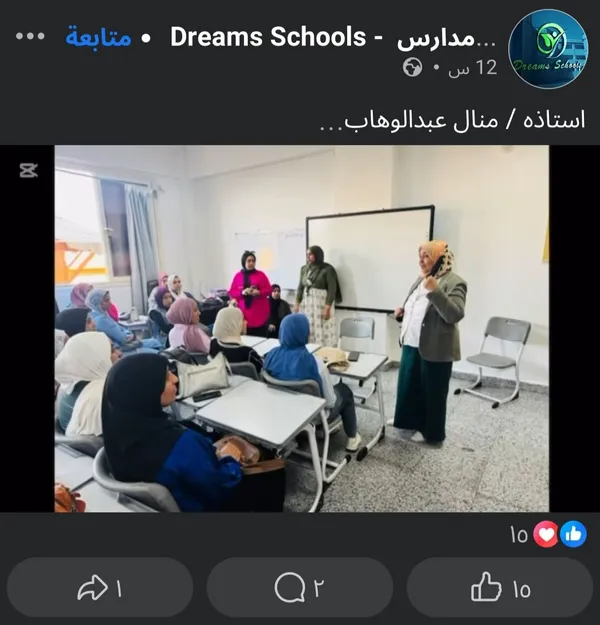The height and width of the screenshot is (625, 600).
Task: Like the Dreams Schools post
Action: point(500,588)
